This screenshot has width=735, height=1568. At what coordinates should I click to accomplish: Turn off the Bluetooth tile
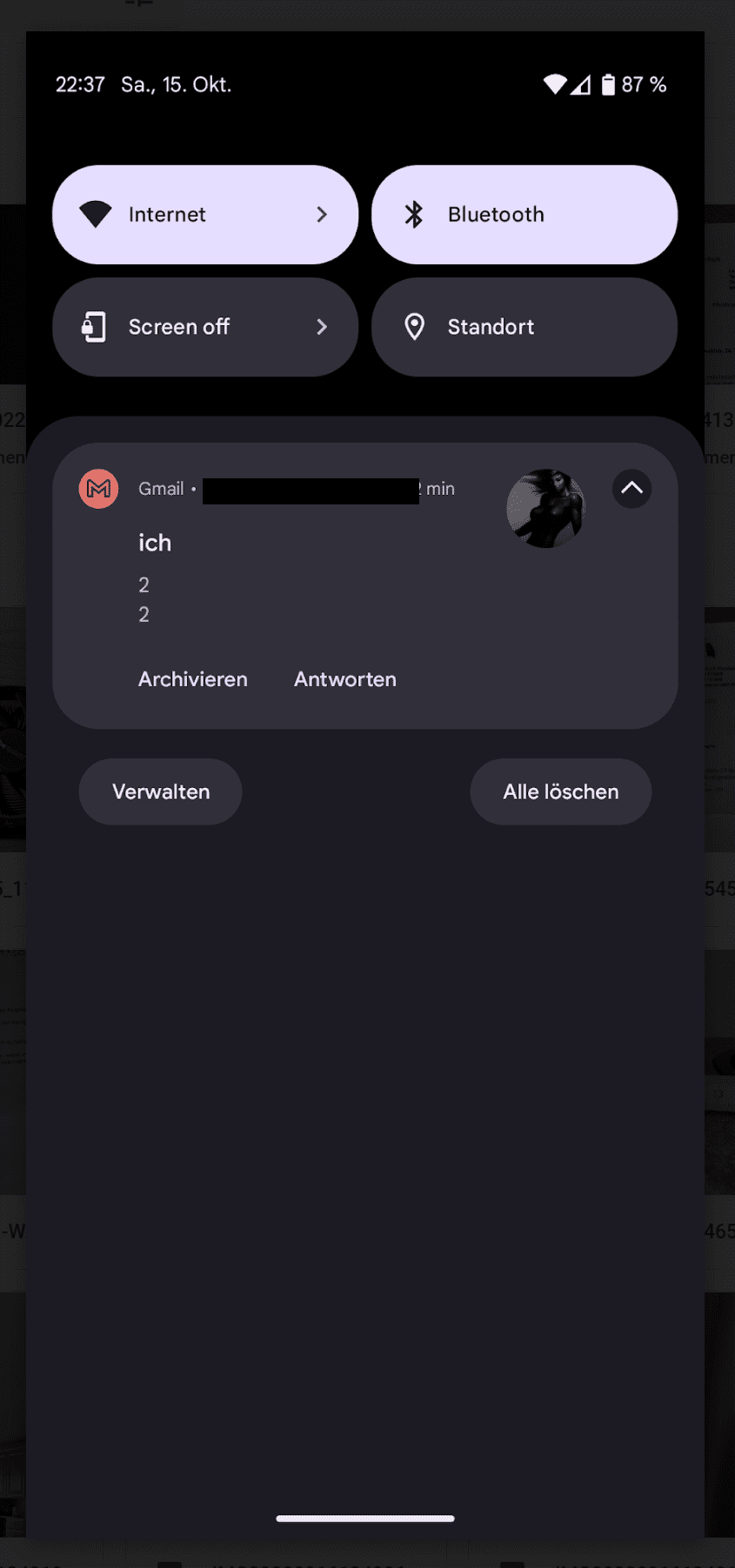pyautogui.click(x=525, y=215)
